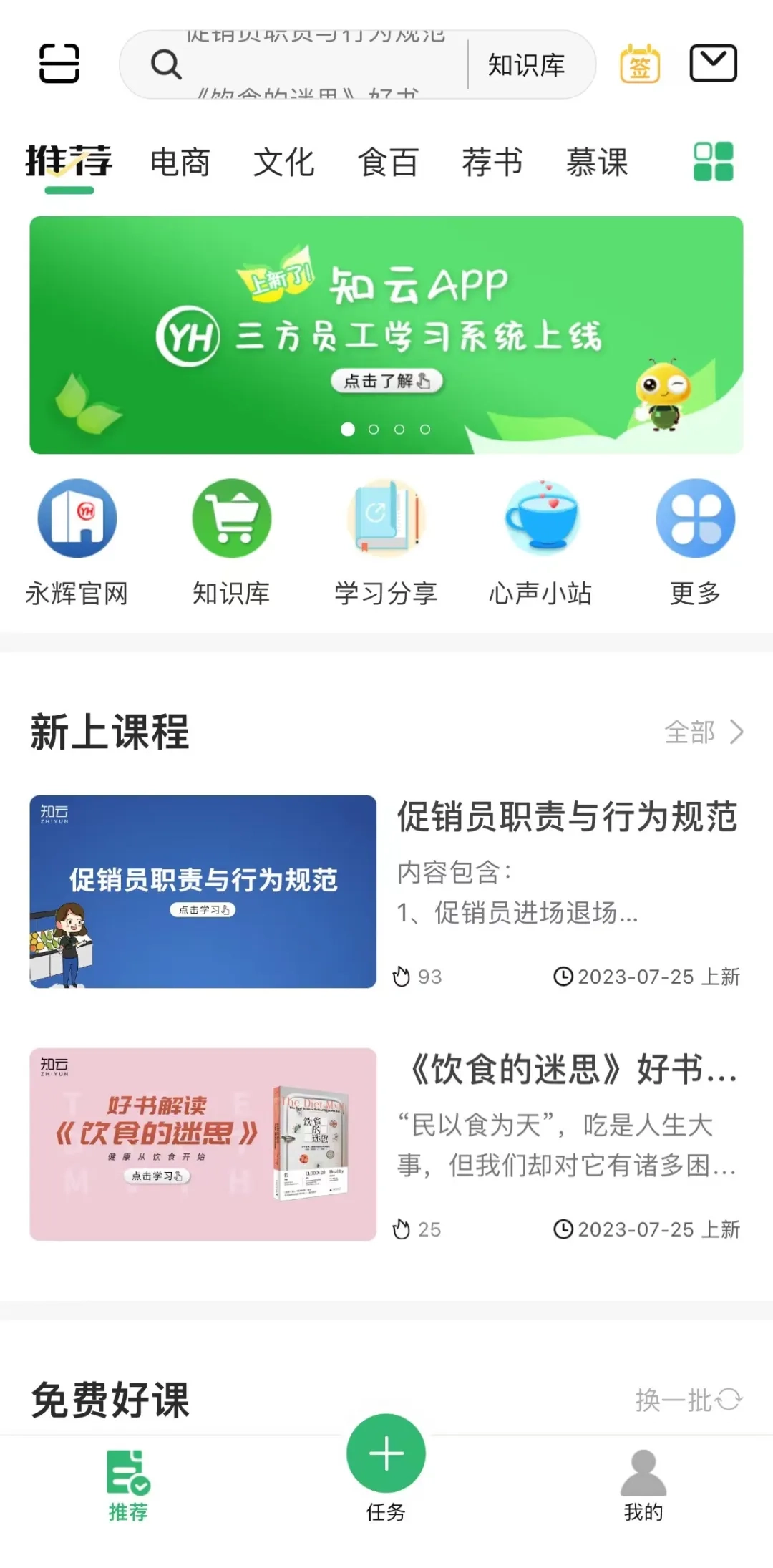This screenshot has height=1568, width=773.
Task: Open 心声小站 shortcut
Action: [540, 542]
